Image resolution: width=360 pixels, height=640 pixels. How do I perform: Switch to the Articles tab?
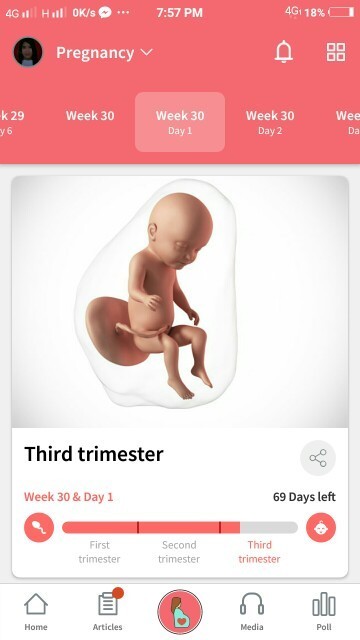pyautogui.click(x=108, y=611)
